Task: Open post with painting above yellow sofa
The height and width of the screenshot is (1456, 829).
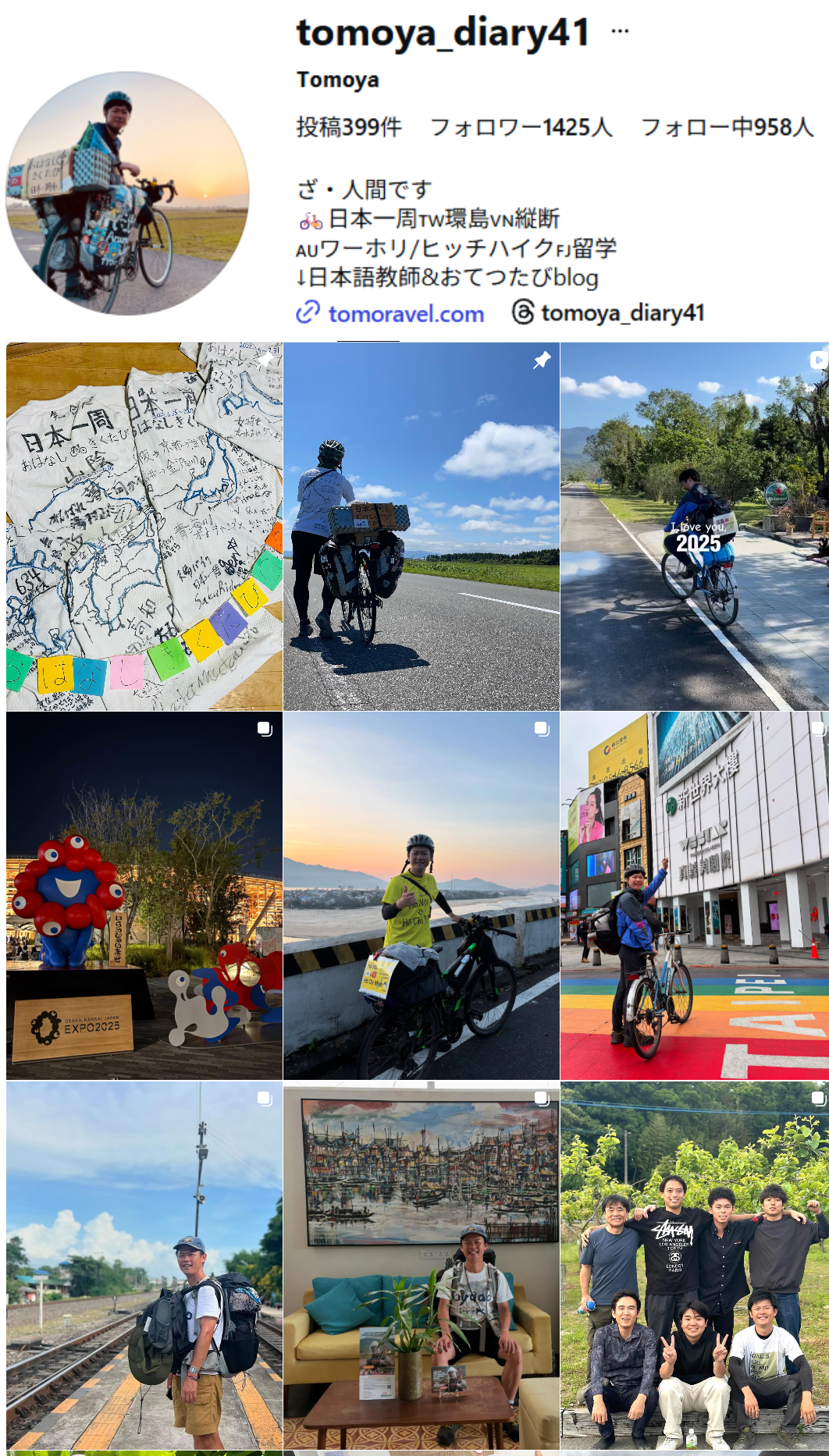Action: [422, 1265]
